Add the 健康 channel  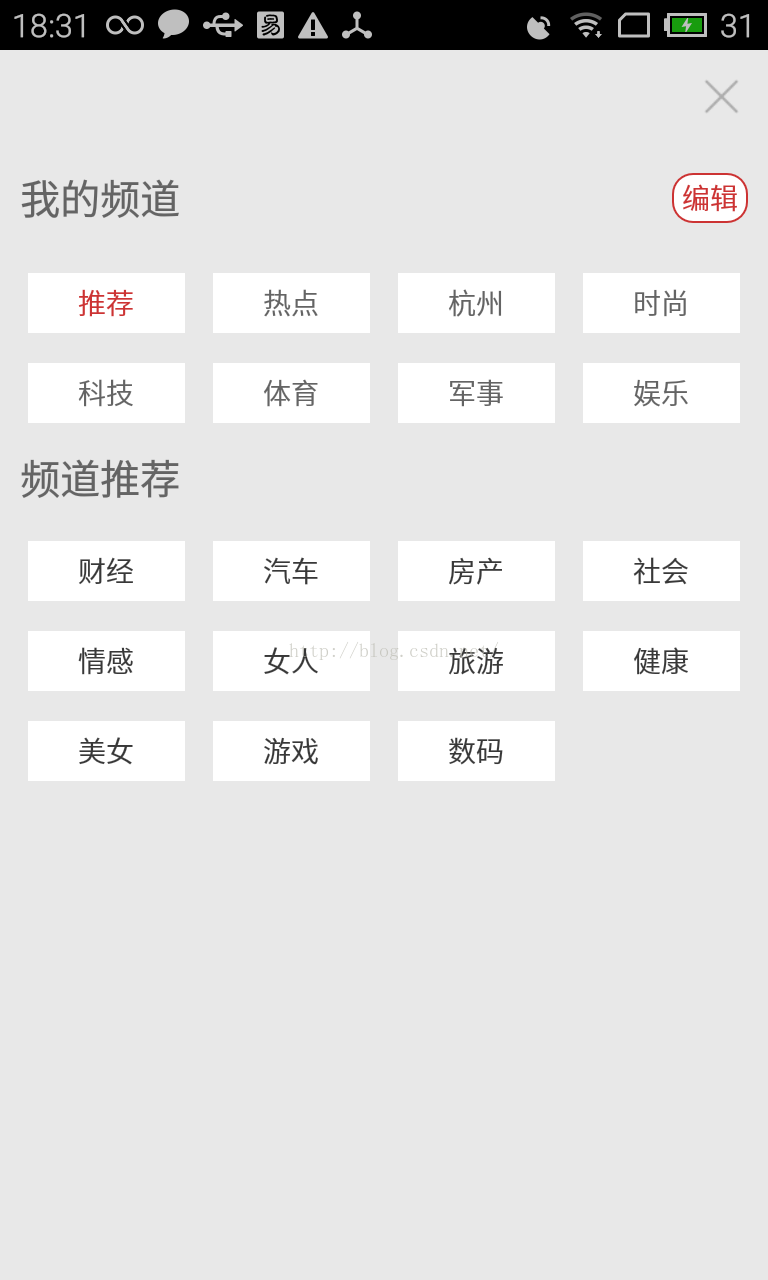click(661, 661)
